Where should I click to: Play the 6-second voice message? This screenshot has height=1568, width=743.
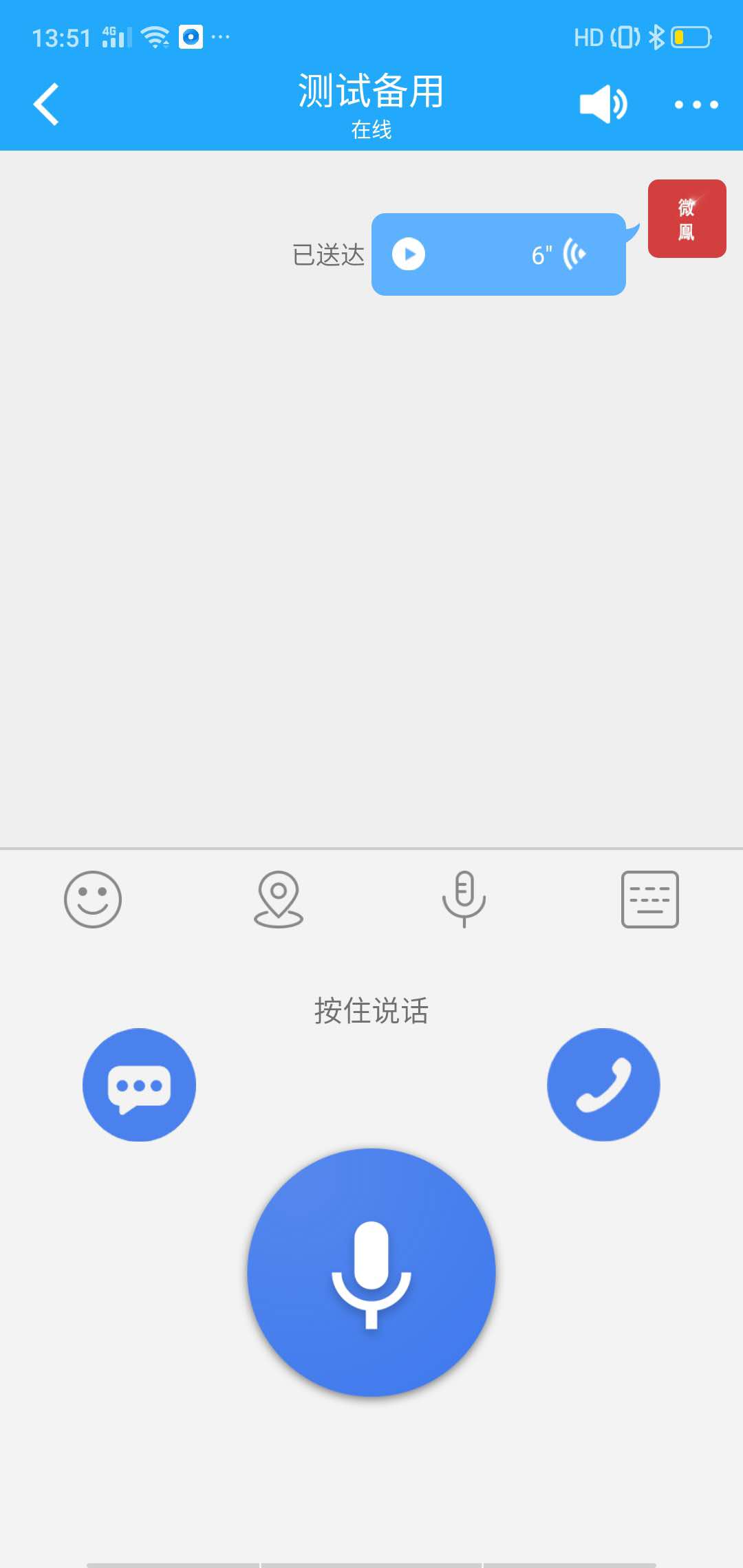(409, 254)
